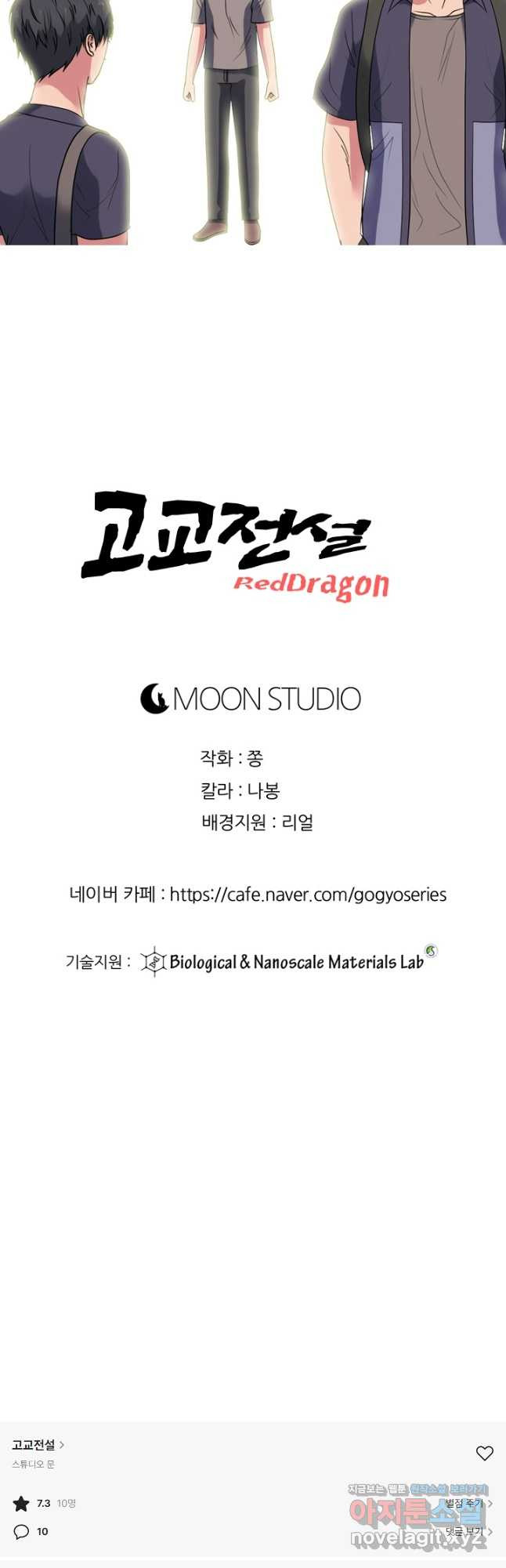The width and height of the screenshot is (506, 1568).
Task: Like this episode with the heart icon
Action: (x=484, y=1453)
